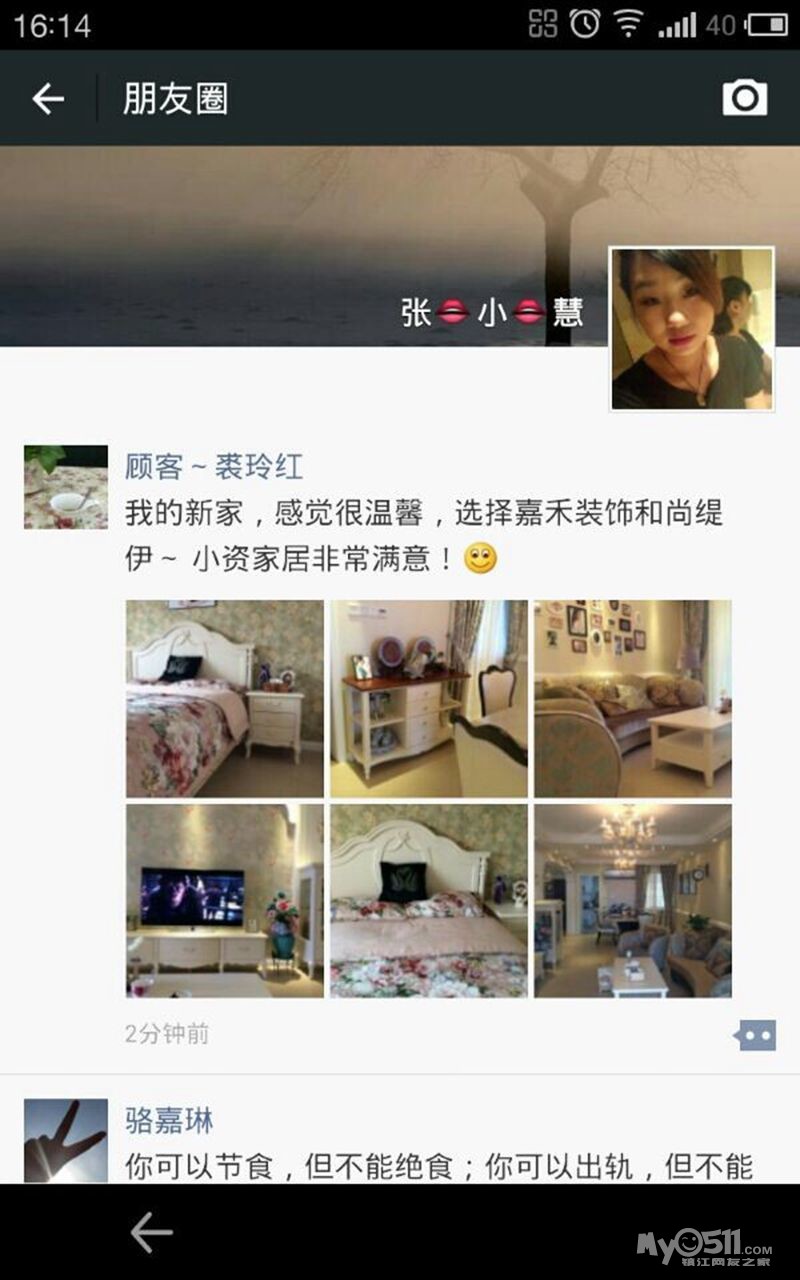Viewport: 800px width, 1280px height.
Task: Open 顾客~裘玲红's avatar
Action: [66, 487]
